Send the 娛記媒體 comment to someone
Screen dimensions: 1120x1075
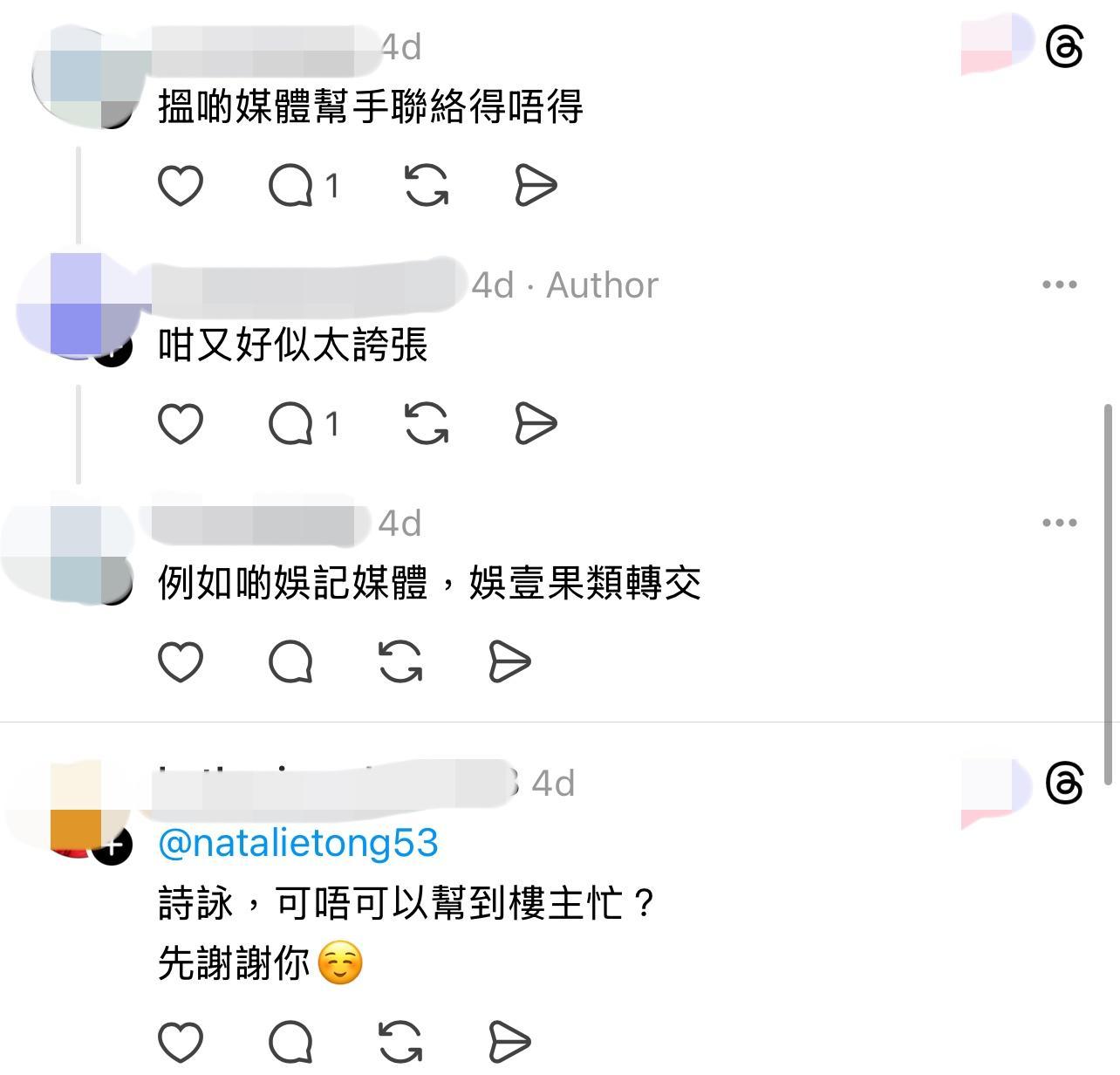(509, 661)
